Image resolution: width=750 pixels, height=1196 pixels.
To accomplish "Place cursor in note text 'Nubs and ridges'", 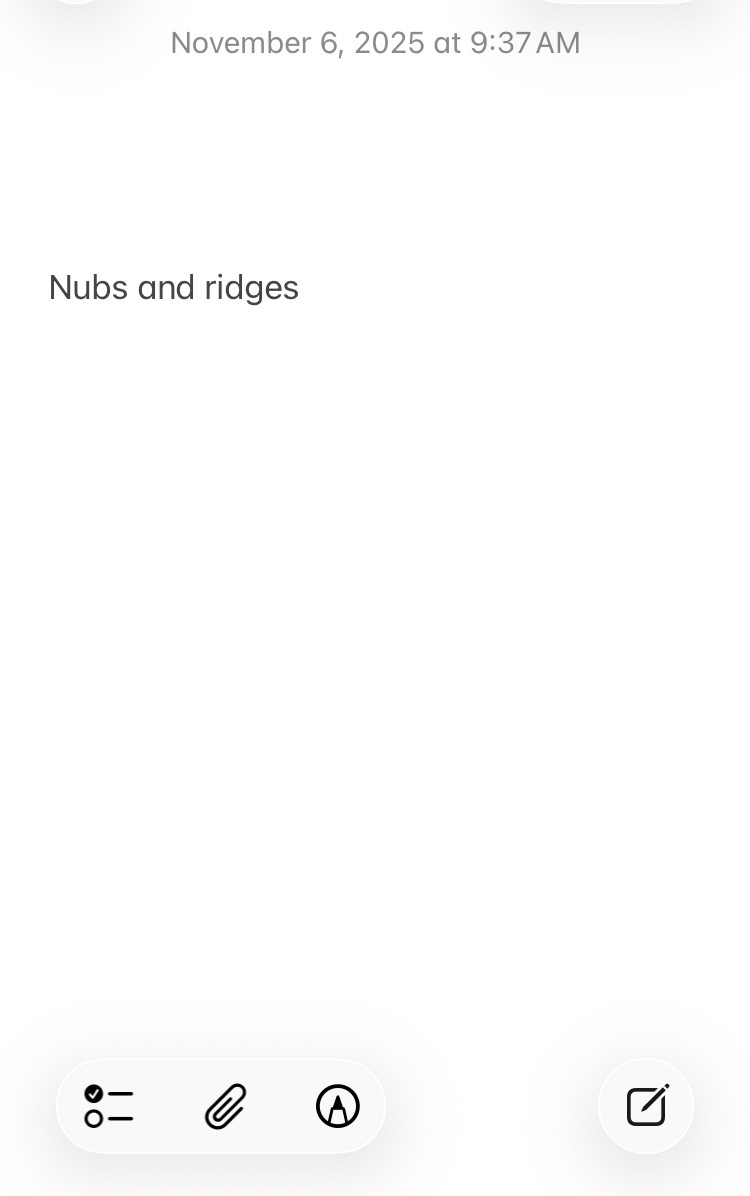I will coord(174,288).
